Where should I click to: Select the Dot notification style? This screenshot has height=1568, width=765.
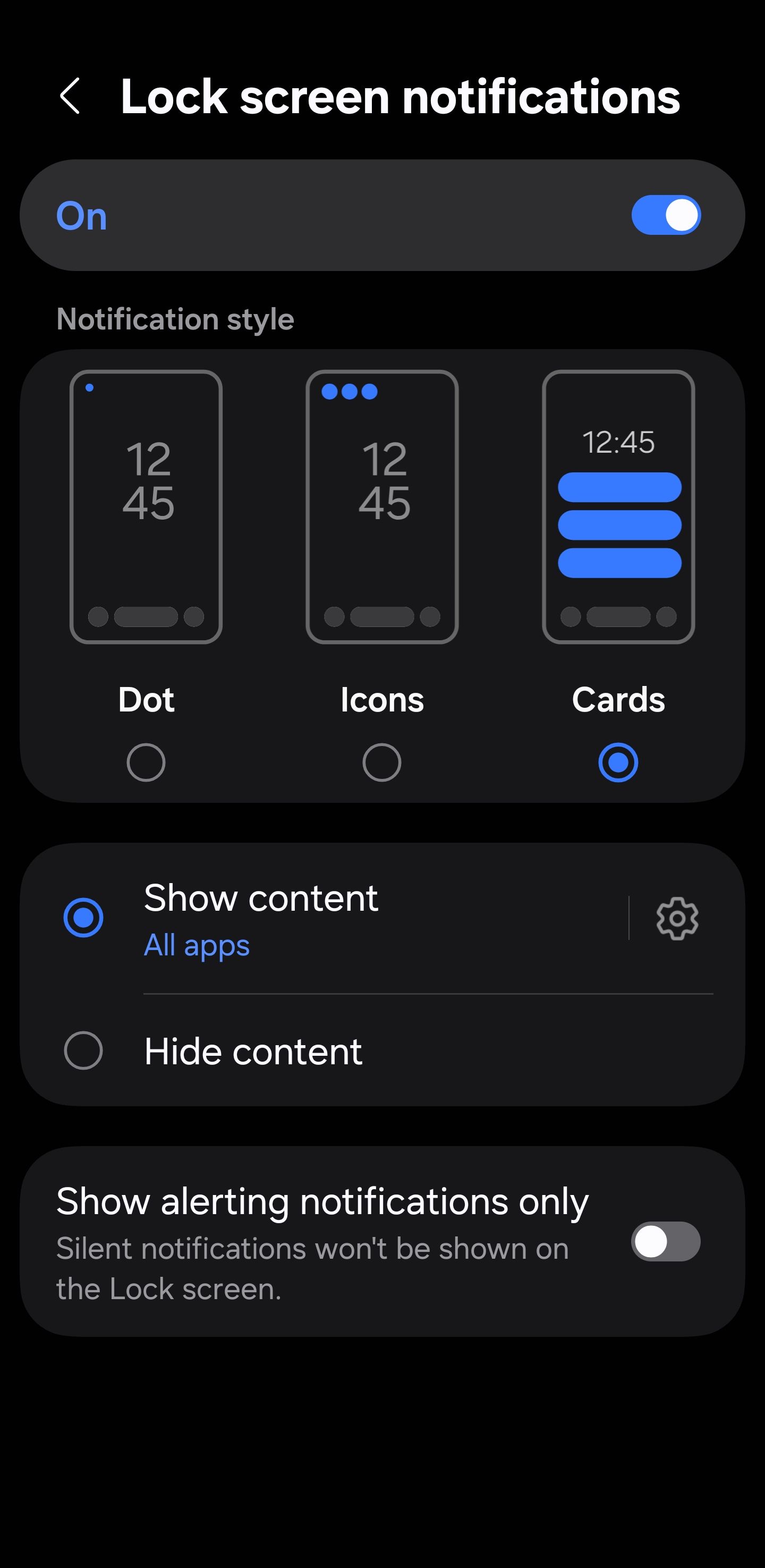tap(146, 761)
